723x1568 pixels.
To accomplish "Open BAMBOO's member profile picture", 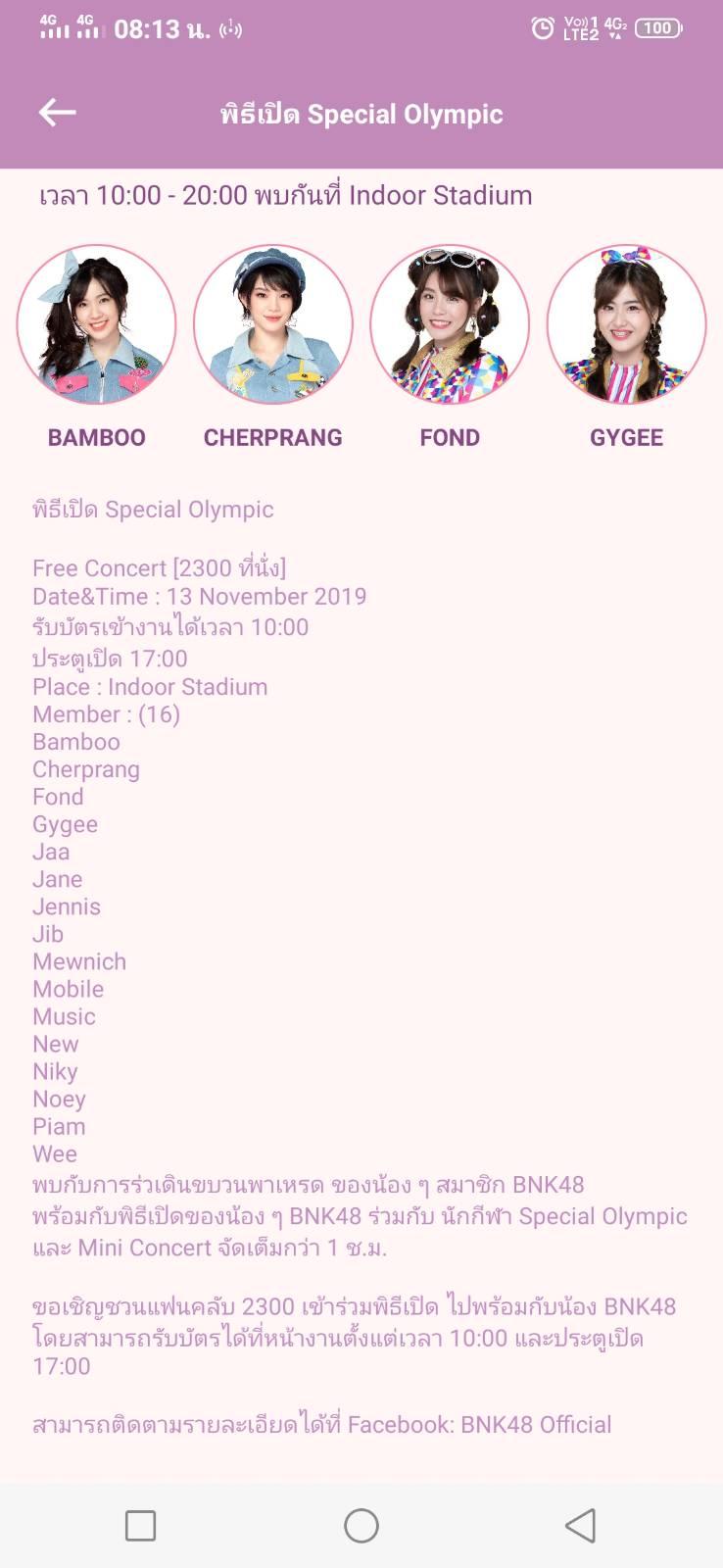I will (x=96, y=324).
